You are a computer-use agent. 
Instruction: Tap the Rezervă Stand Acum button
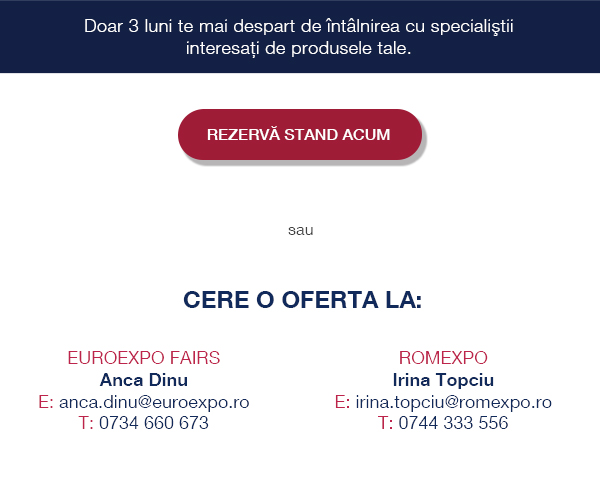299,135
